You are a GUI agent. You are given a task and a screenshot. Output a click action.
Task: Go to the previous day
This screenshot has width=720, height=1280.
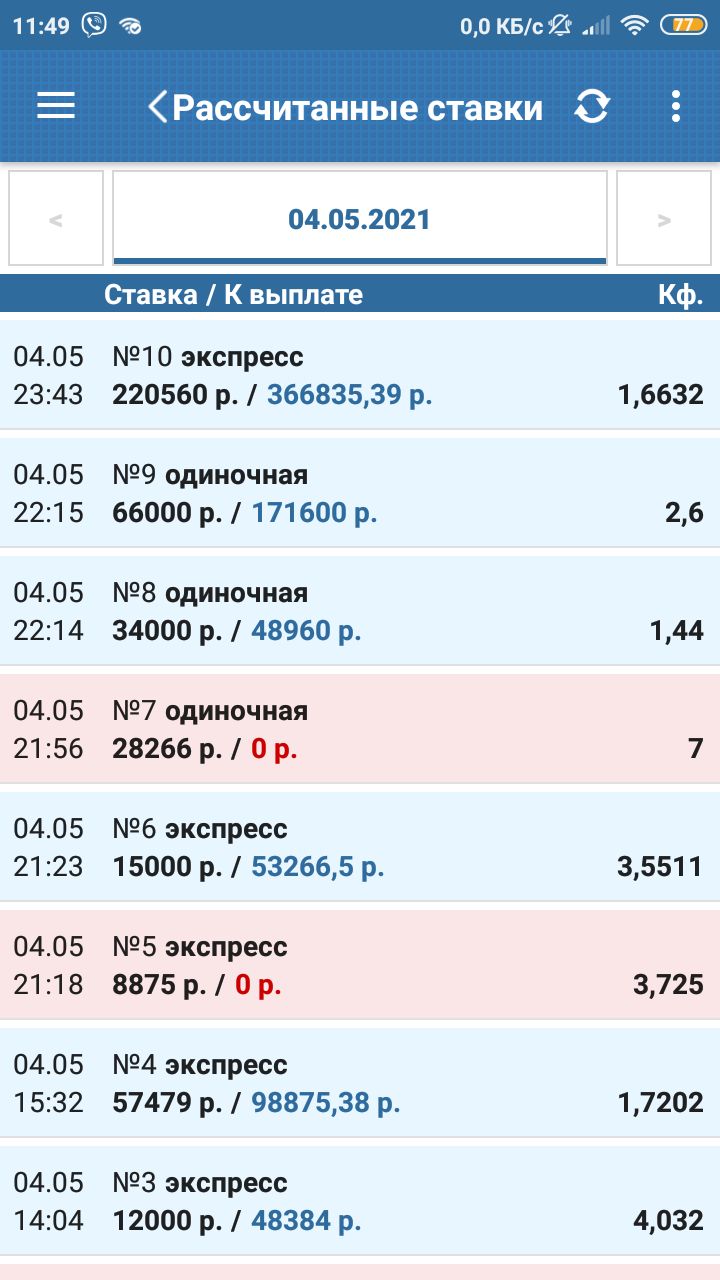pos(56,218)
